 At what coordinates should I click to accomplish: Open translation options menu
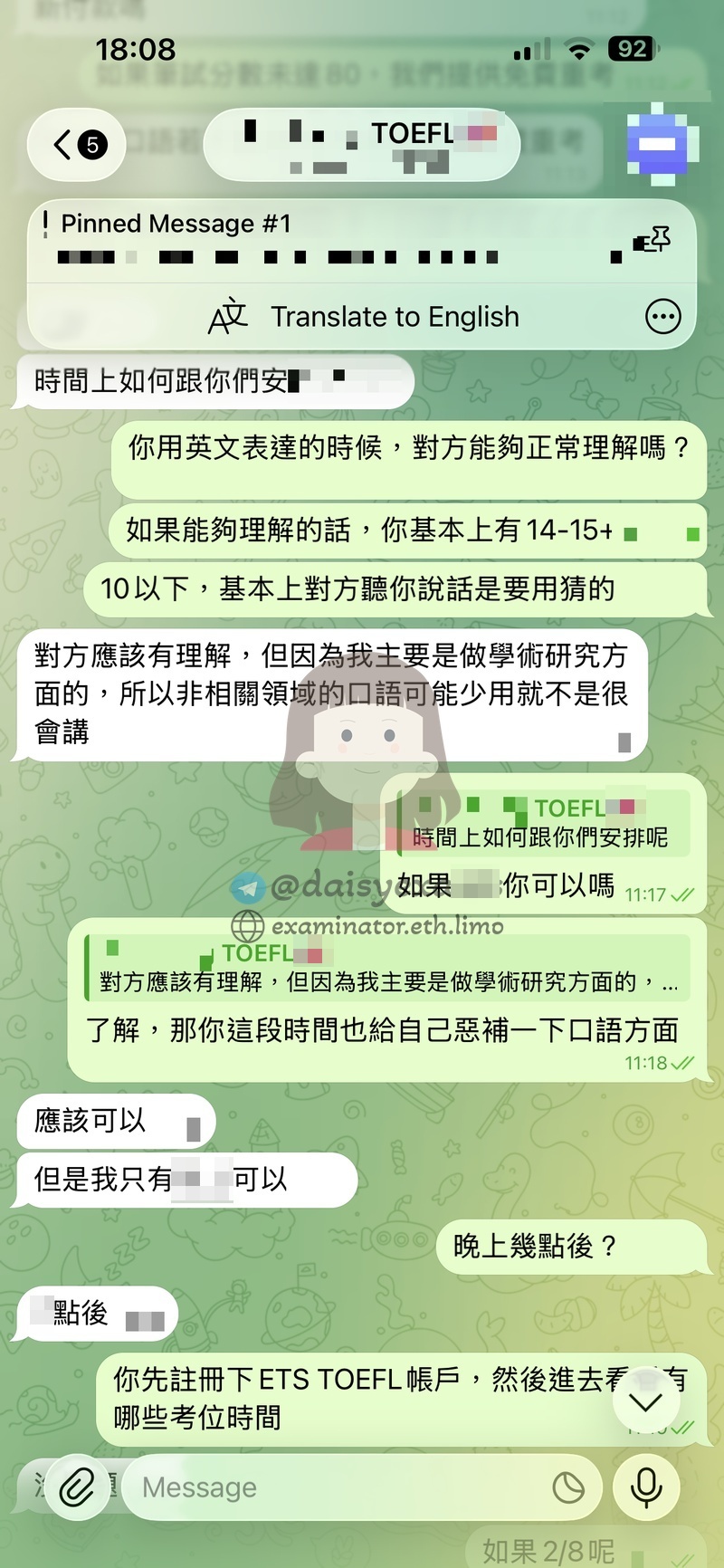(662, 317)
